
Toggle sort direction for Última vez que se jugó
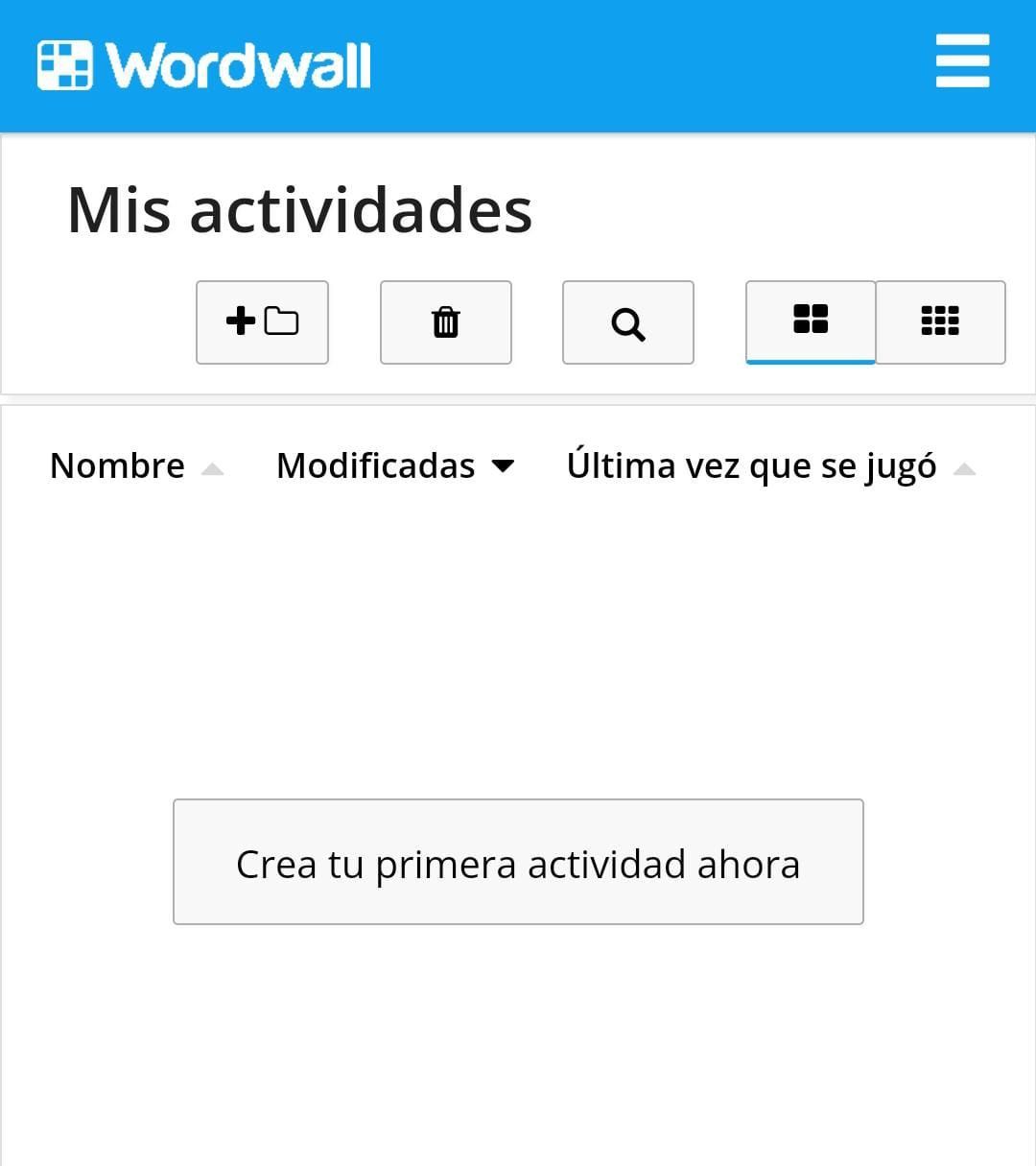coord(964,469)
